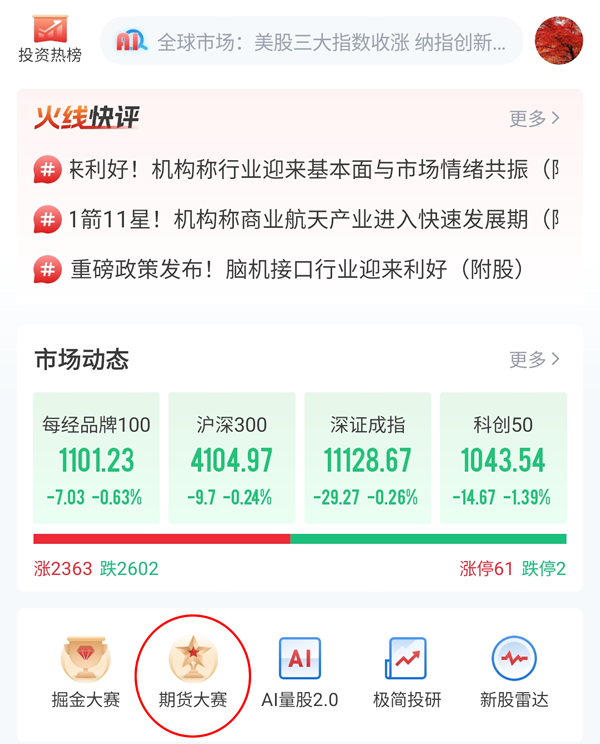Launch the 掘金大赛 shortcut
Image resolution: width=600 pixels, height=744 pixels.
[86, 671]
